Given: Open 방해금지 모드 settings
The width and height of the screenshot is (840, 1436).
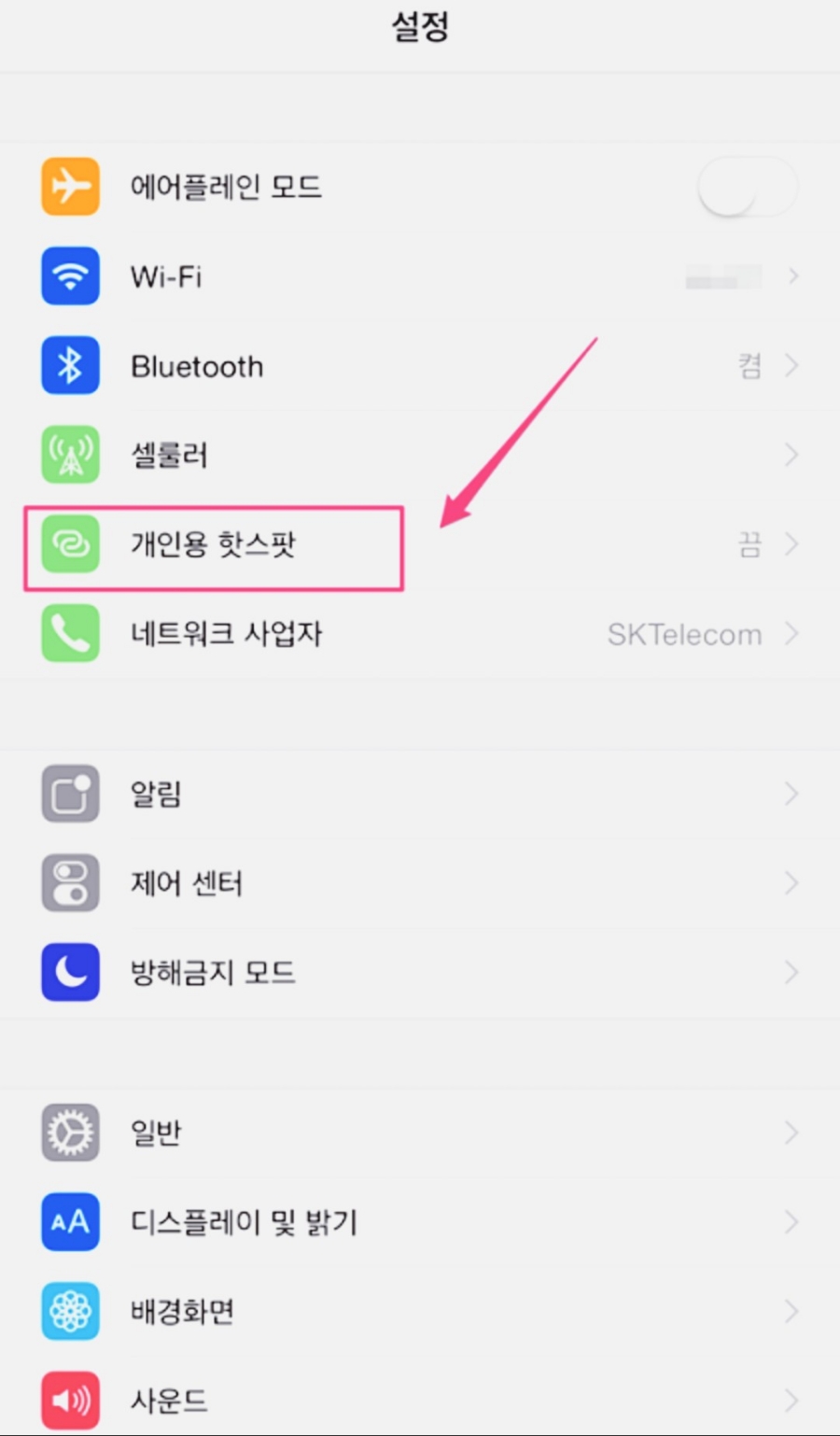Looking at the screenshot, I should click(420, 973).
